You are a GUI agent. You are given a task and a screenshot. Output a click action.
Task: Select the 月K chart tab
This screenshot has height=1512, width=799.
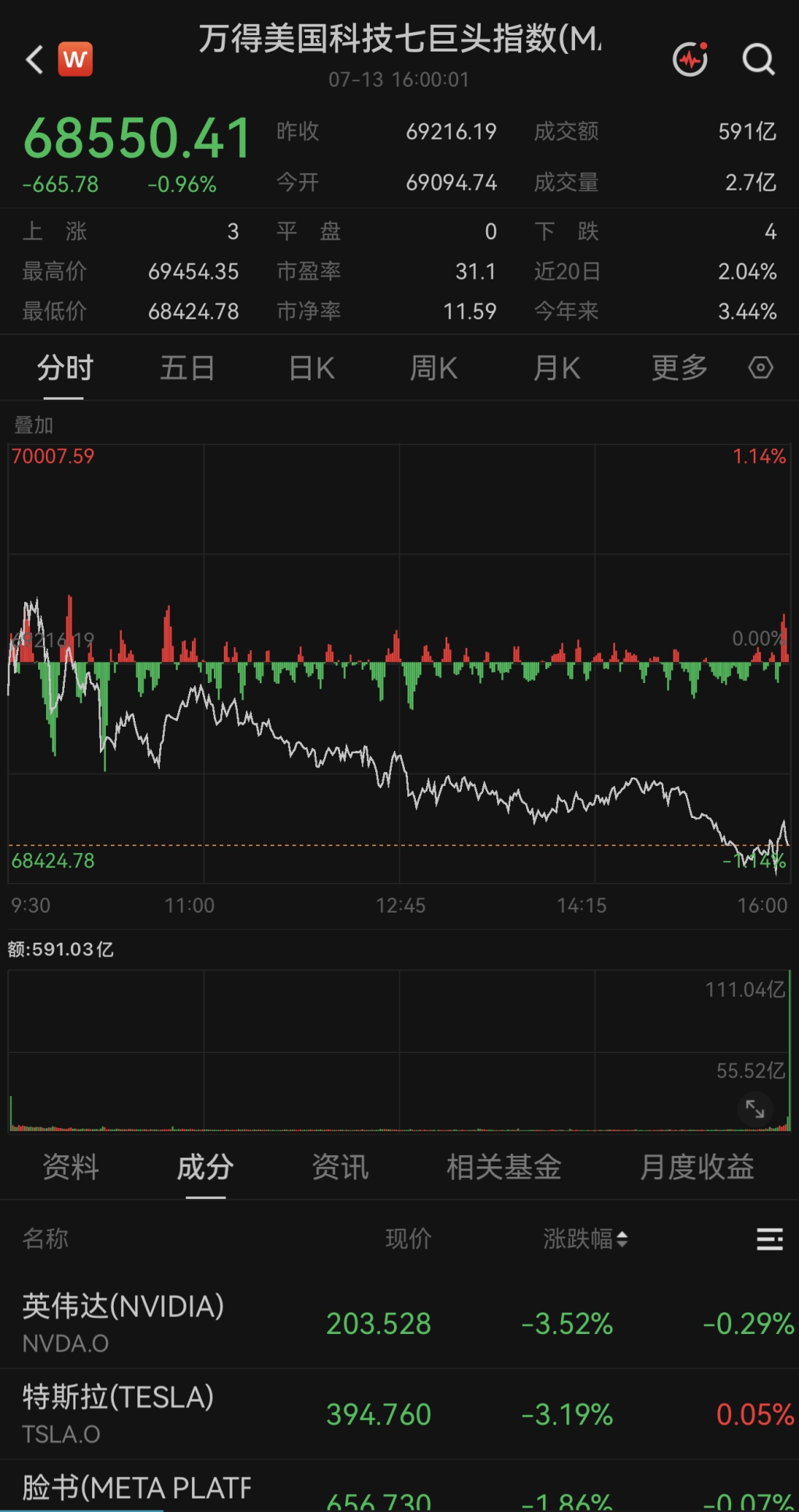pyautogui.click(x=556, y=368)
